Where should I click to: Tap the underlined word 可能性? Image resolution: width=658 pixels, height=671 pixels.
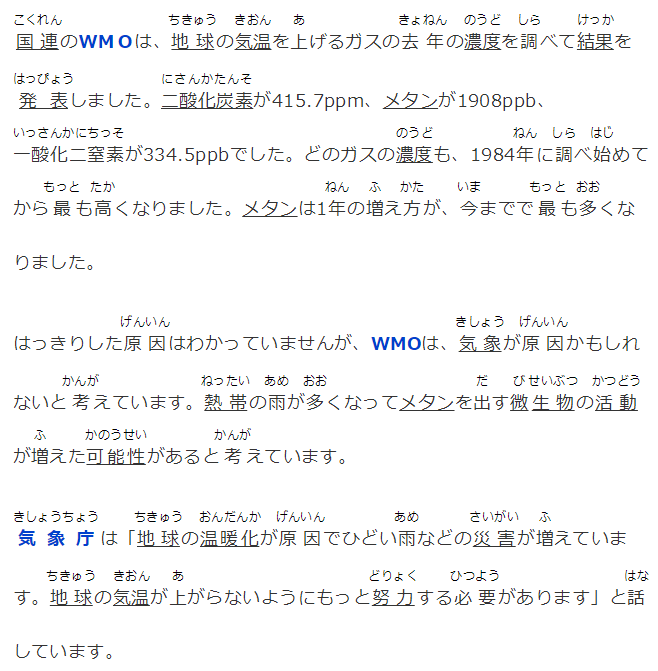(115, 457)
